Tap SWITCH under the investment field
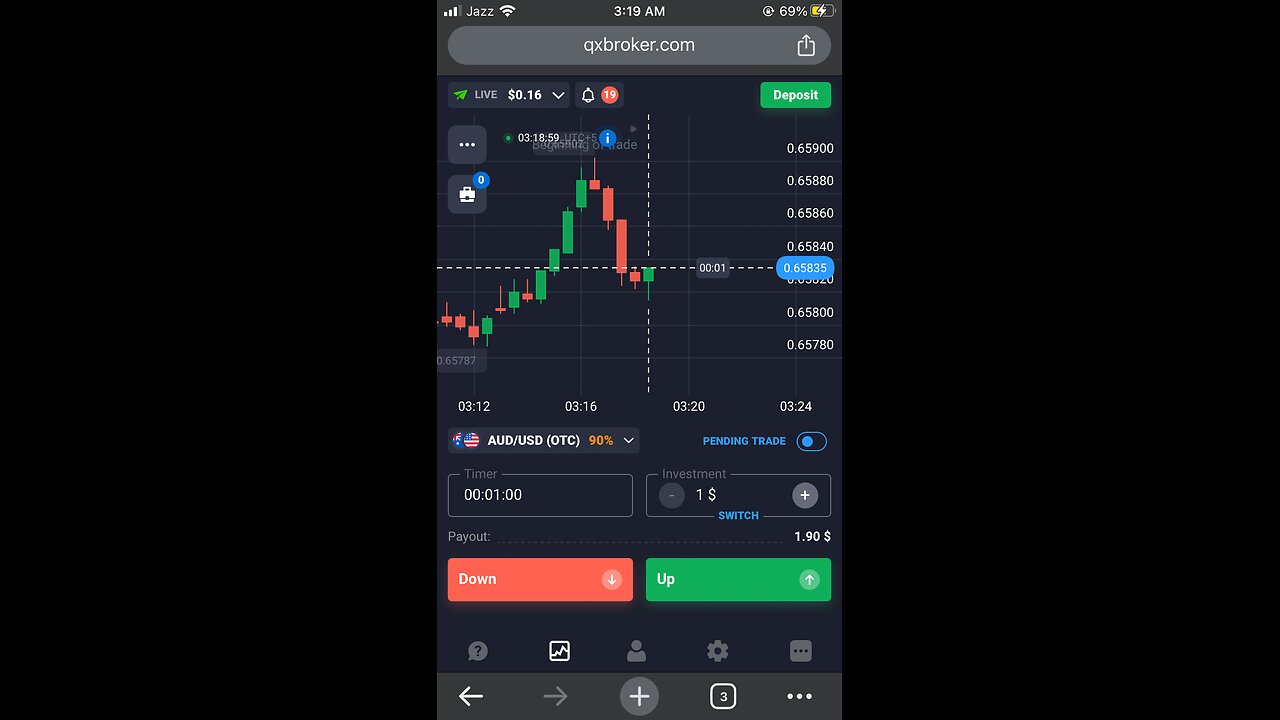The width and height of the screenshot is (1280, 720). [x=738, y=515]
